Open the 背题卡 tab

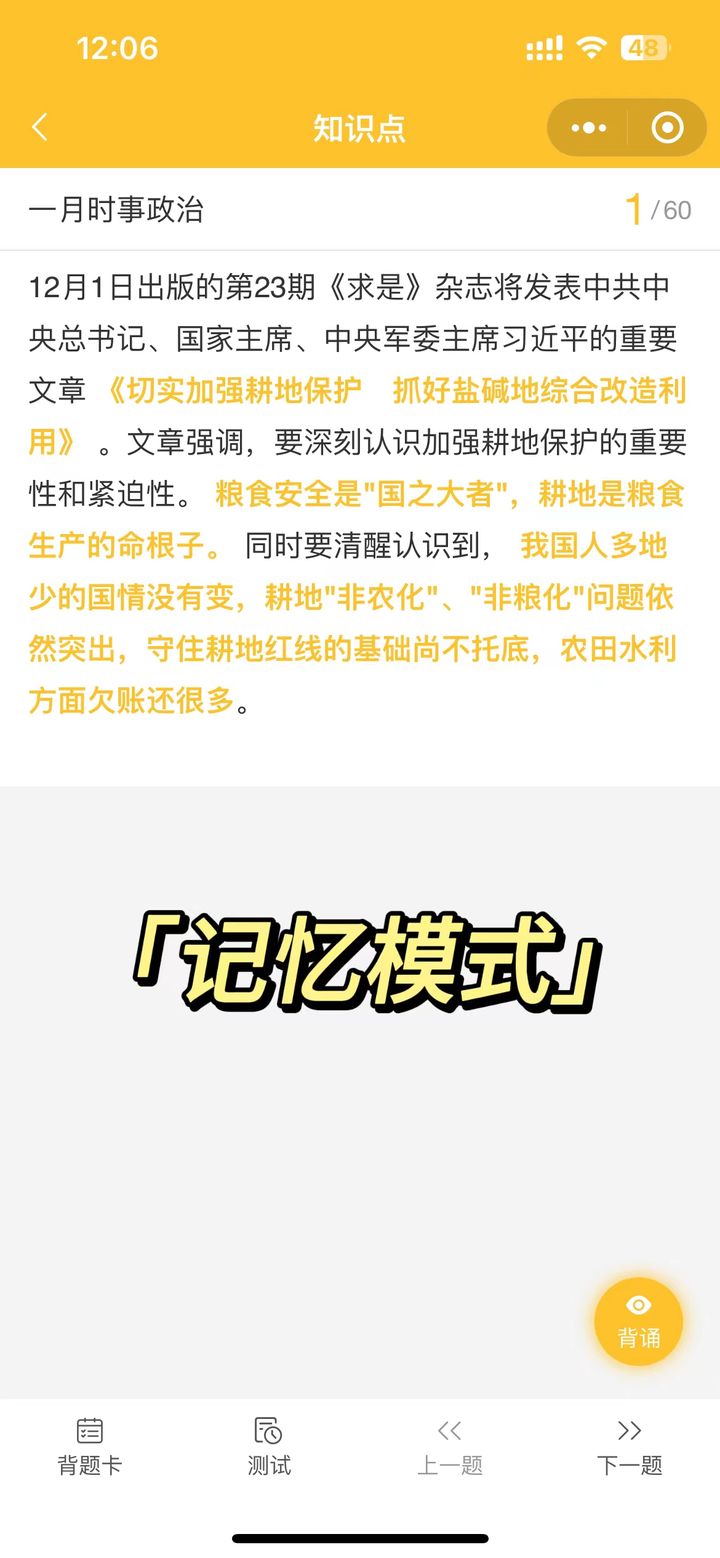(x=90, y=1447)
